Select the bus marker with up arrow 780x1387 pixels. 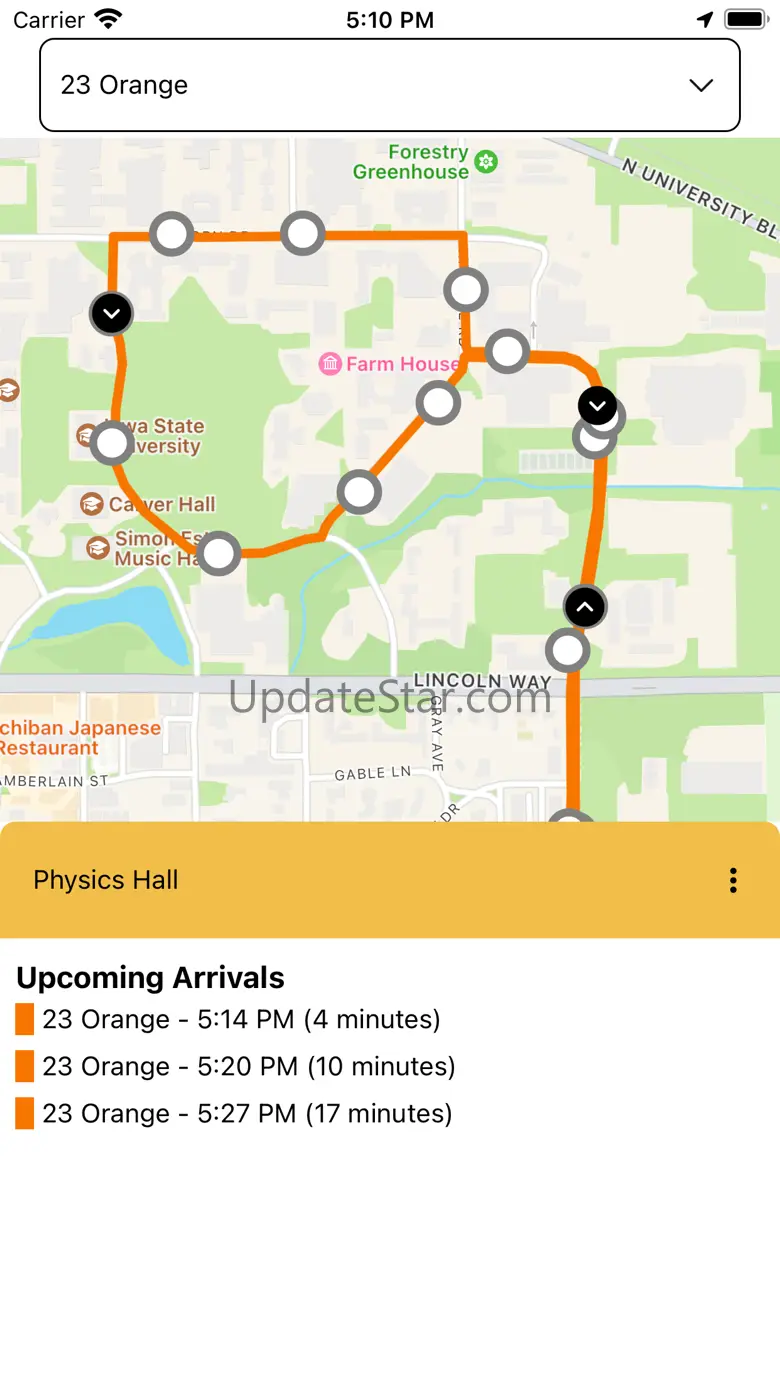click(585, 606)
